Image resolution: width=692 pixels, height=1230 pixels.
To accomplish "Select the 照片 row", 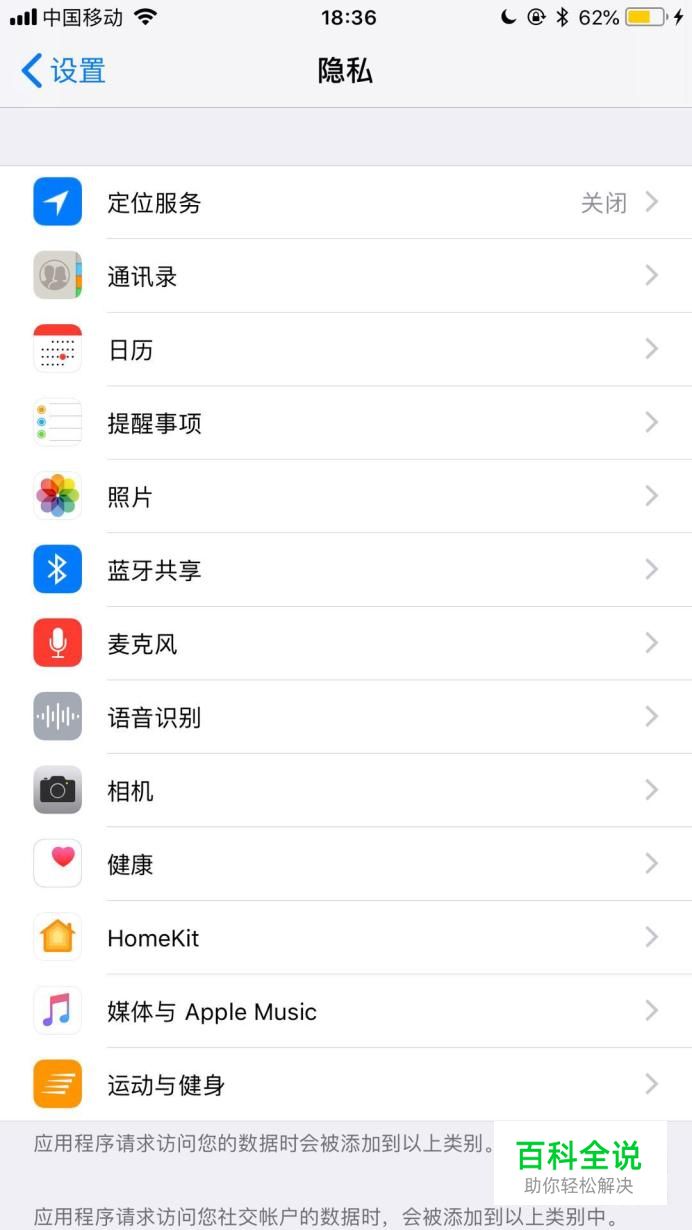I will (346, 496).
